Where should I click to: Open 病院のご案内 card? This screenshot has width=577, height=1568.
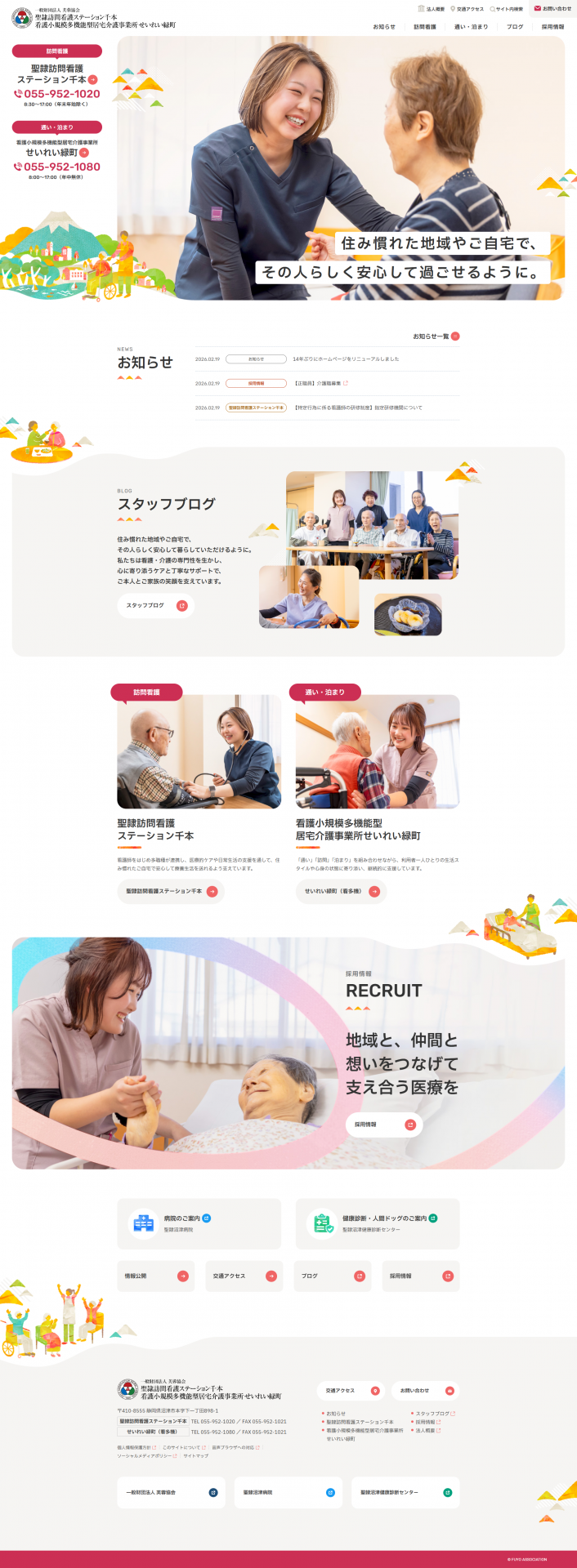pos(199,1223)
